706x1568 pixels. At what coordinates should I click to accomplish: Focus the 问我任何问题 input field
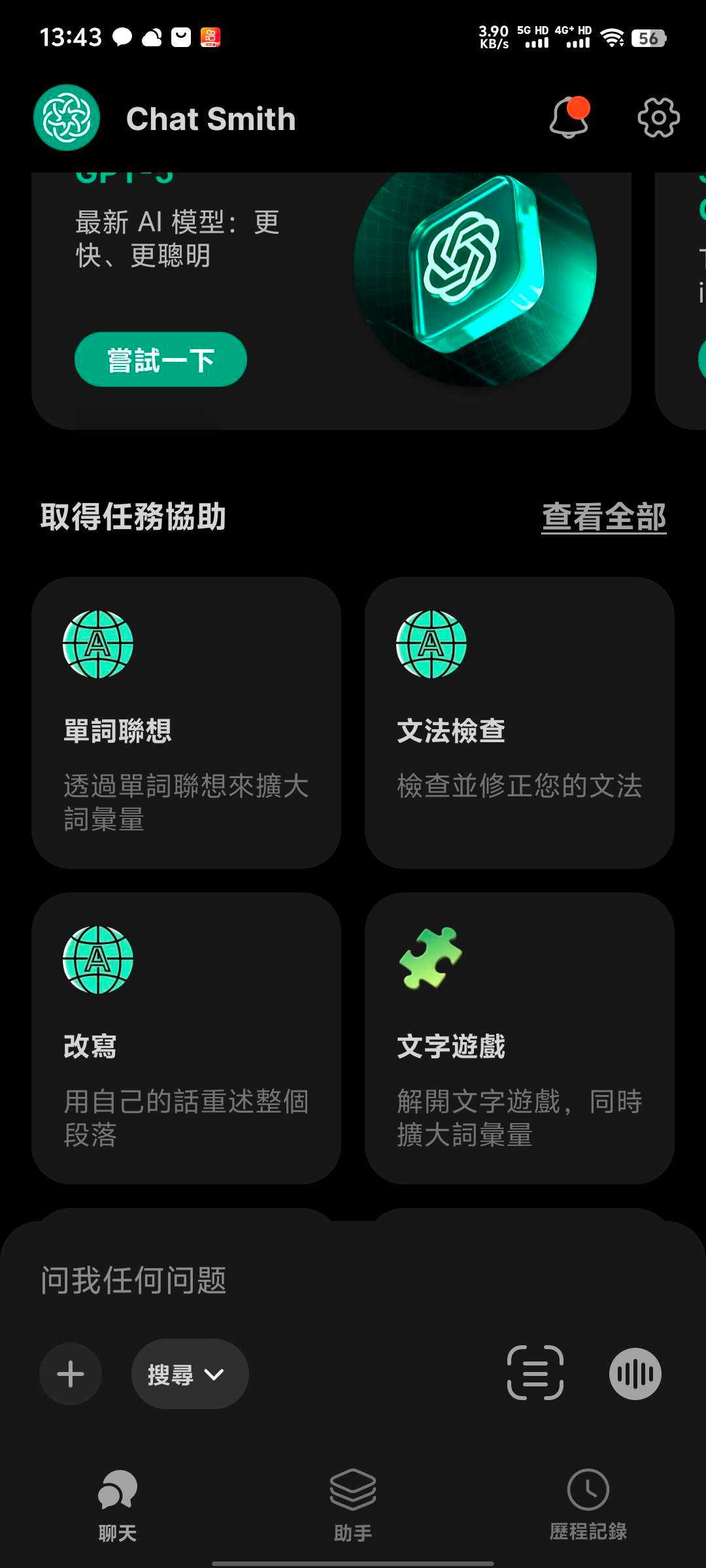[x=353, y=1281]
